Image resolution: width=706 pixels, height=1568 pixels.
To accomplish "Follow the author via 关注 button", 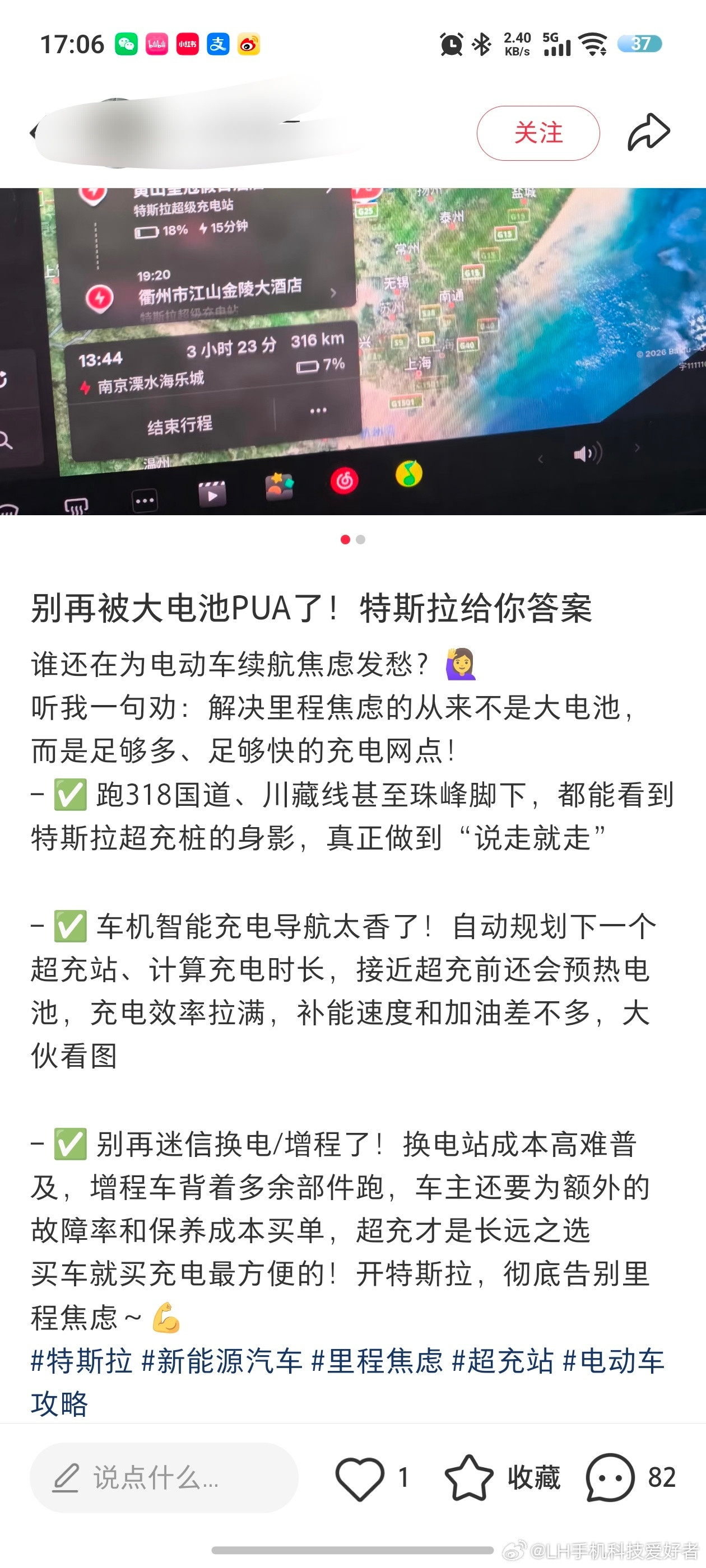I will (538, 133).
